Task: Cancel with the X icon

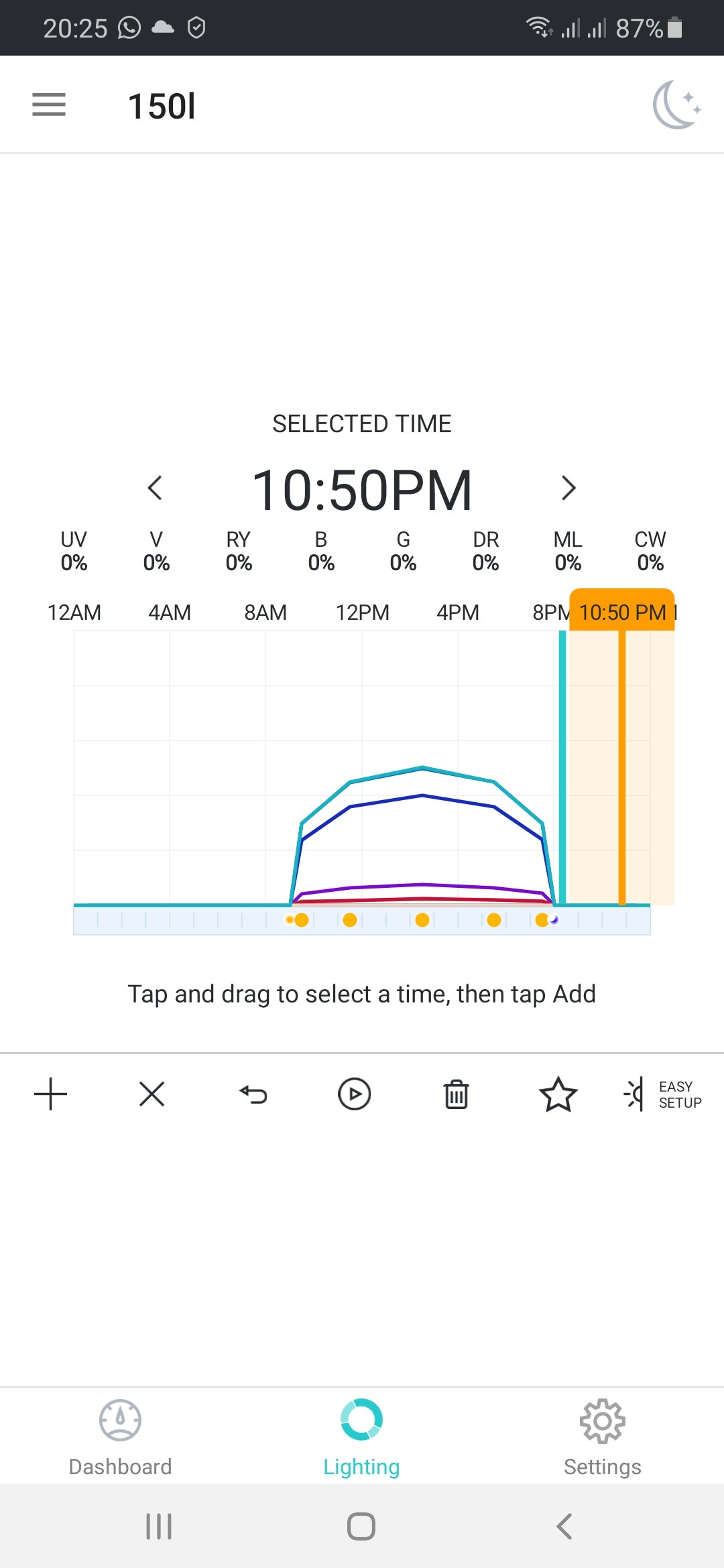Action: [152, 1094]
